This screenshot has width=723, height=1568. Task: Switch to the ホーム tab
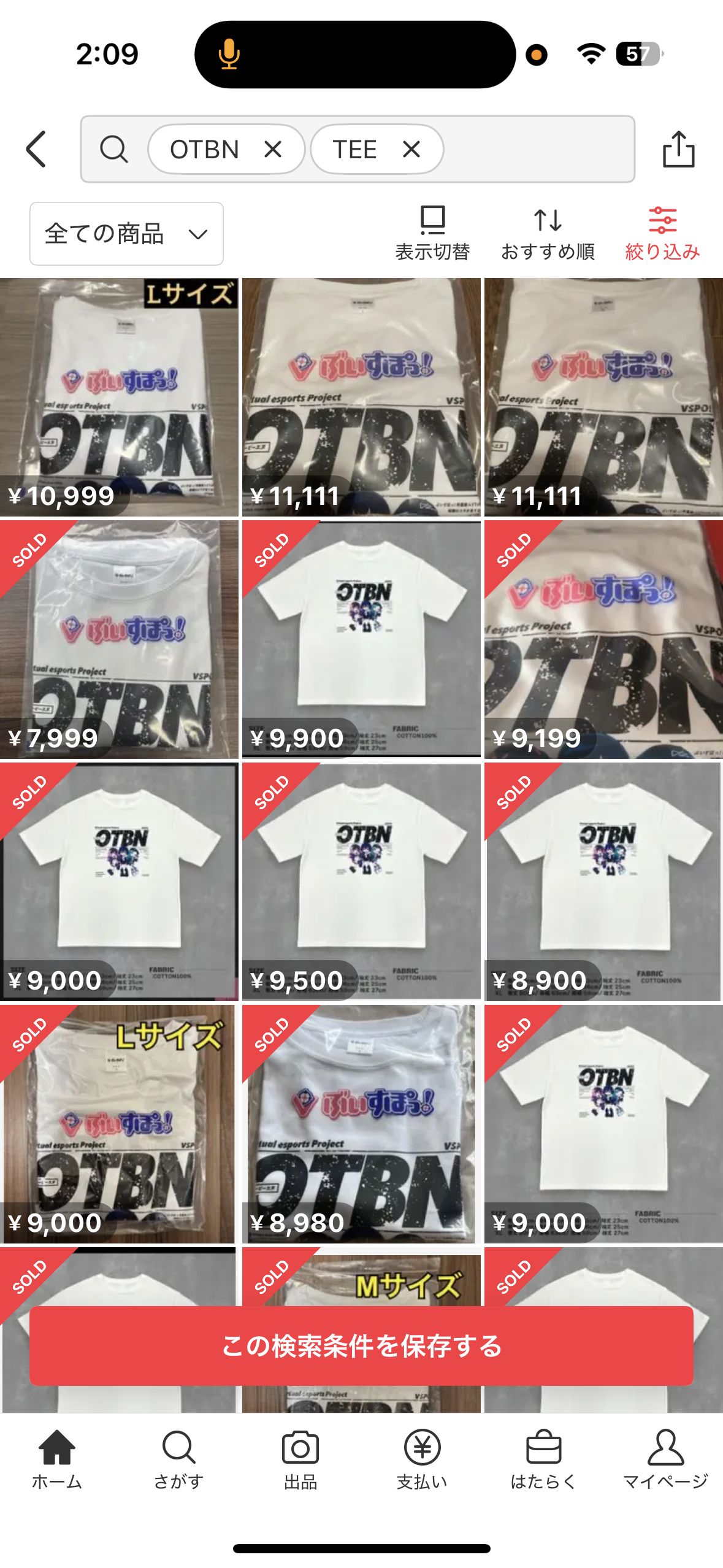pos(57,1459)
